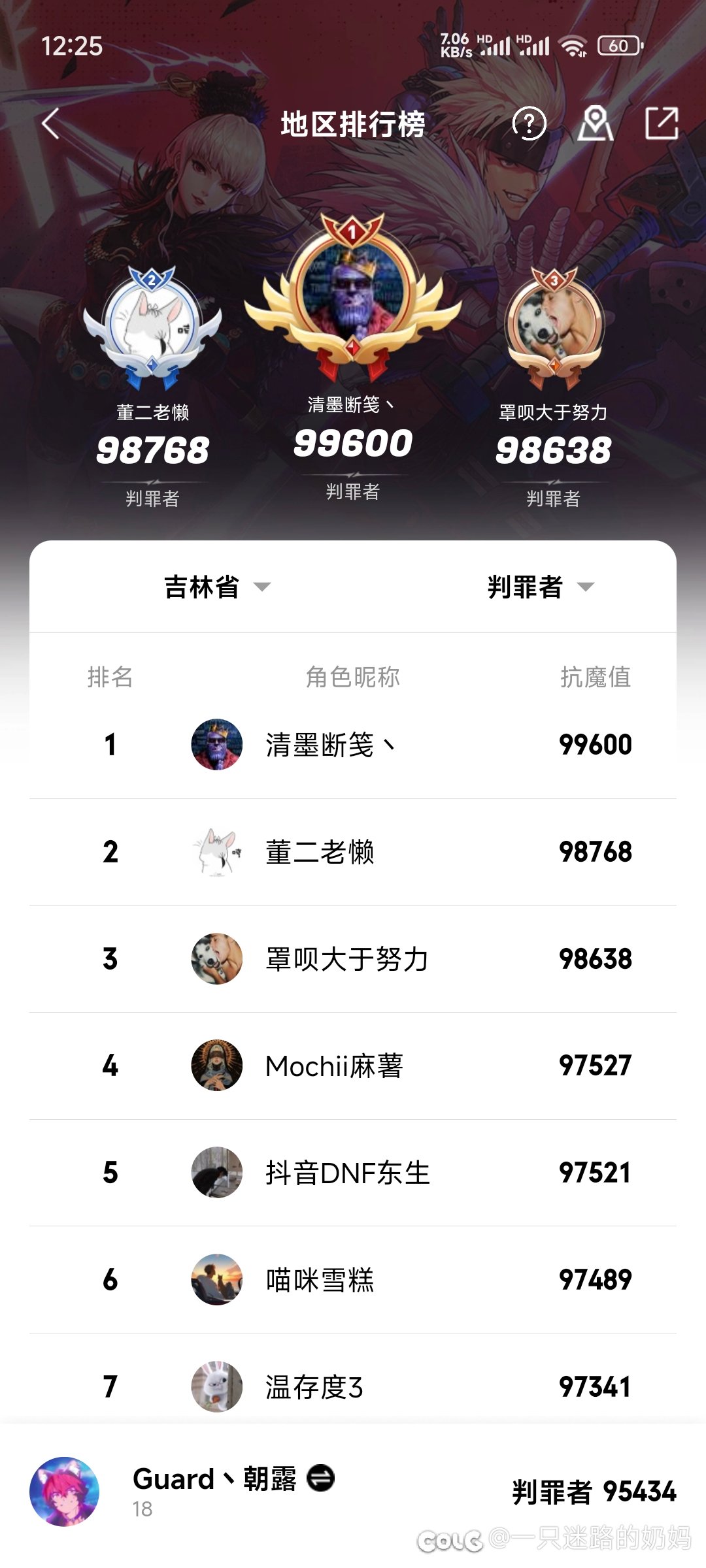Expand the 判罪者 class dropdown
Screen dimensions: 706x1568
540,587
